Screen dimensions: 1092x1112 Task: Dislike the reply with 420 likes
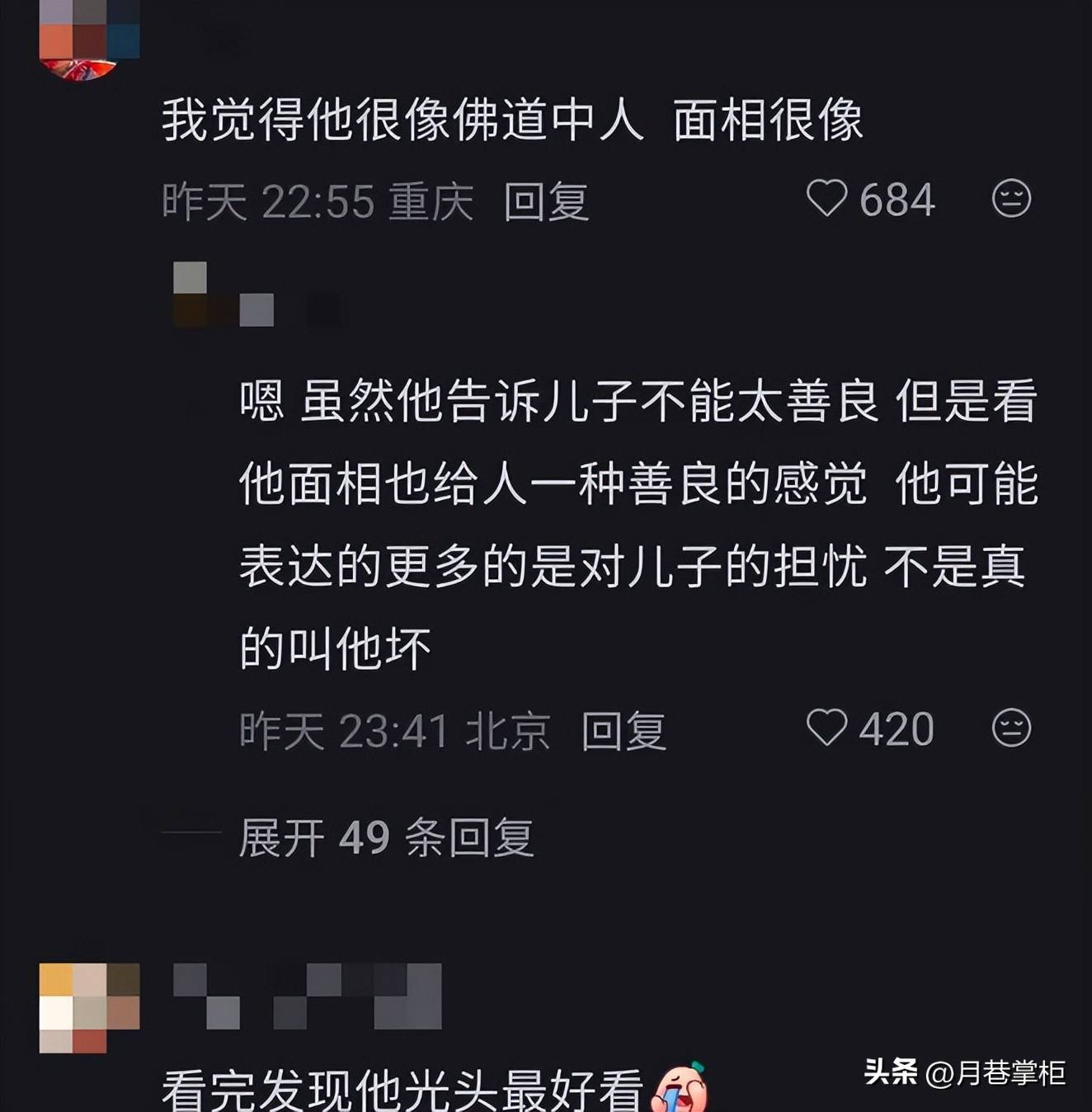click(x=1011, y=728)
